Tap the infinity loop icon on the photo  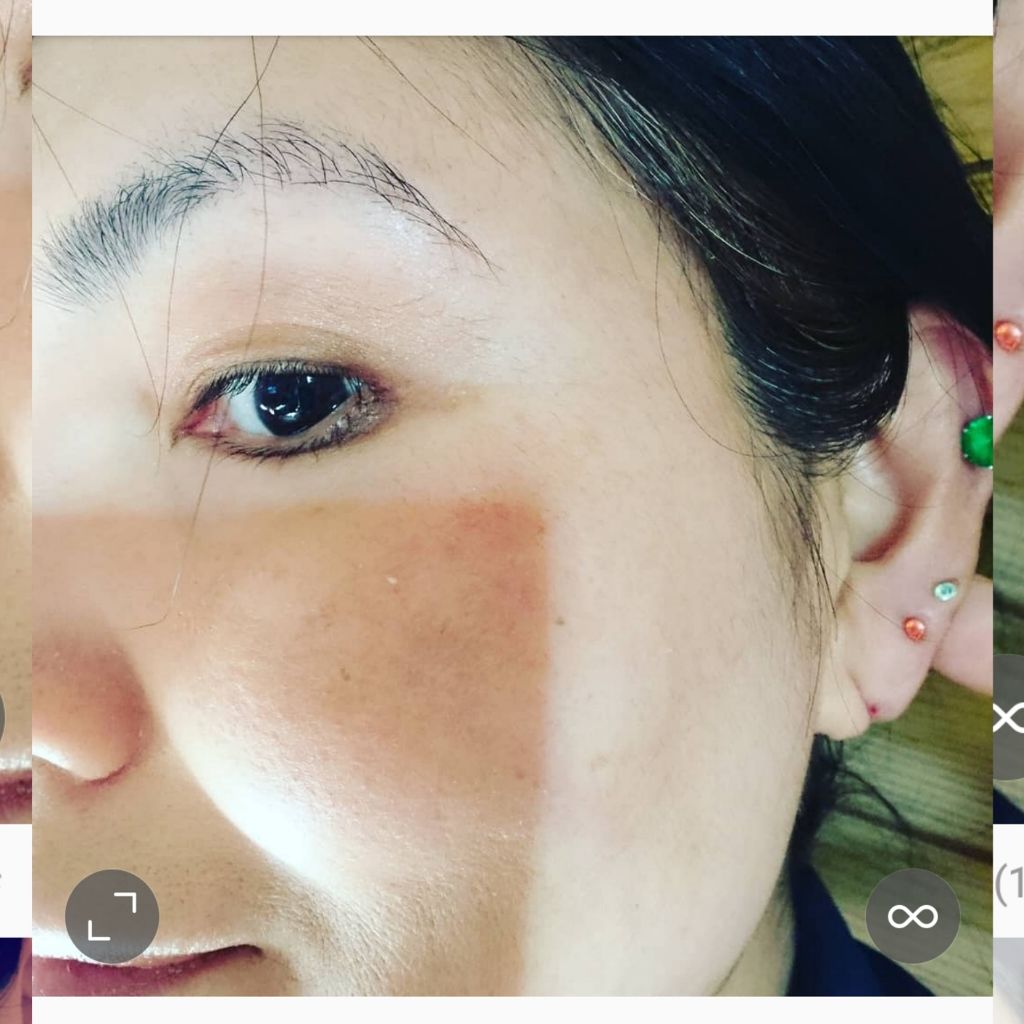tap(912, 916)
